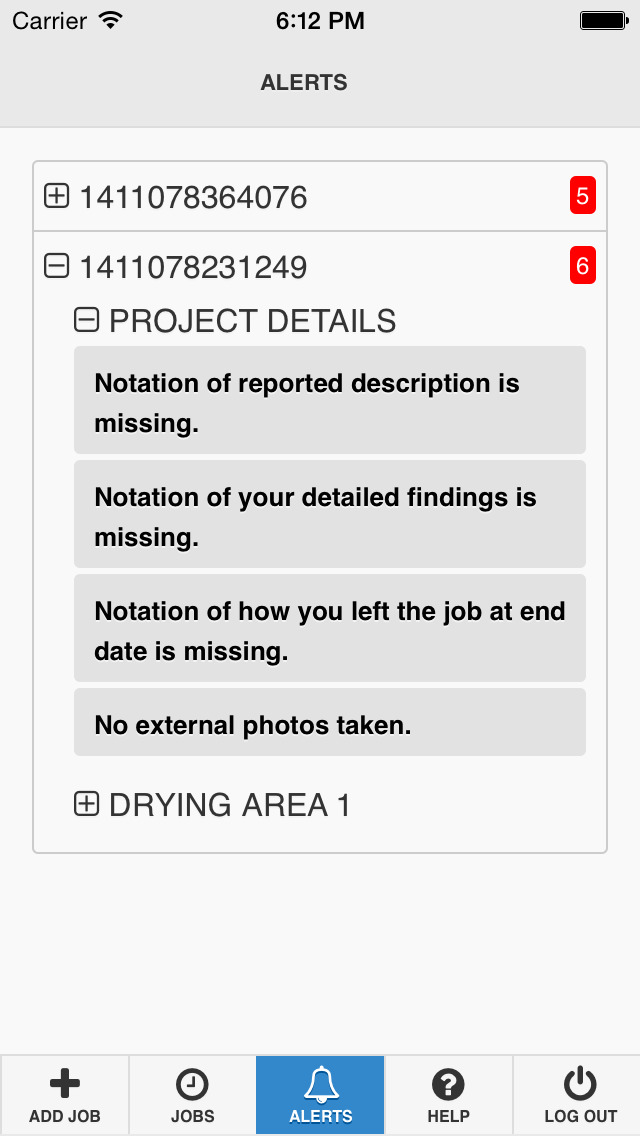Tap Log Out in the bottom bar

[x=576, y=1095]
